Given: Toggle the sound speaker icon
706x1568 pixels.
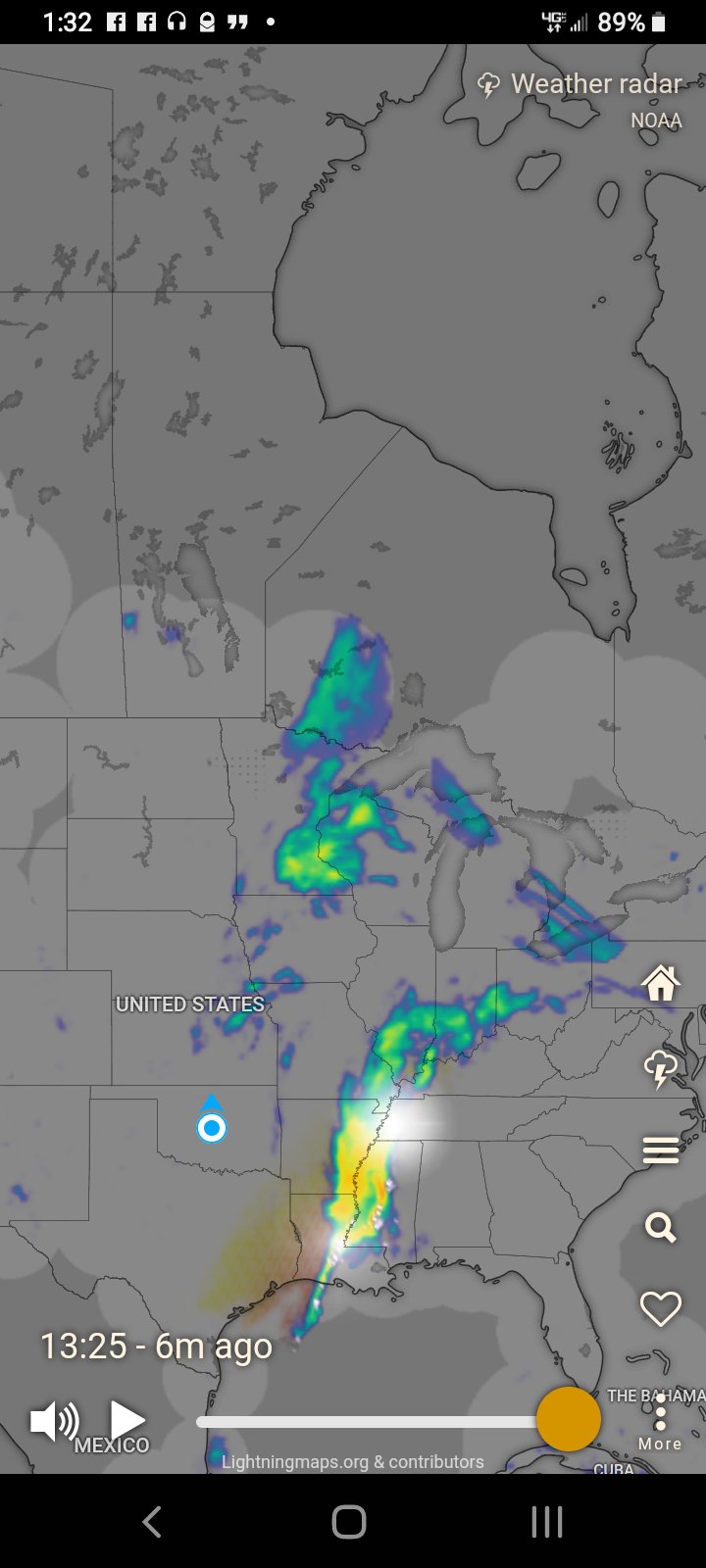Looking at the screenshot, I should 54,1421.
